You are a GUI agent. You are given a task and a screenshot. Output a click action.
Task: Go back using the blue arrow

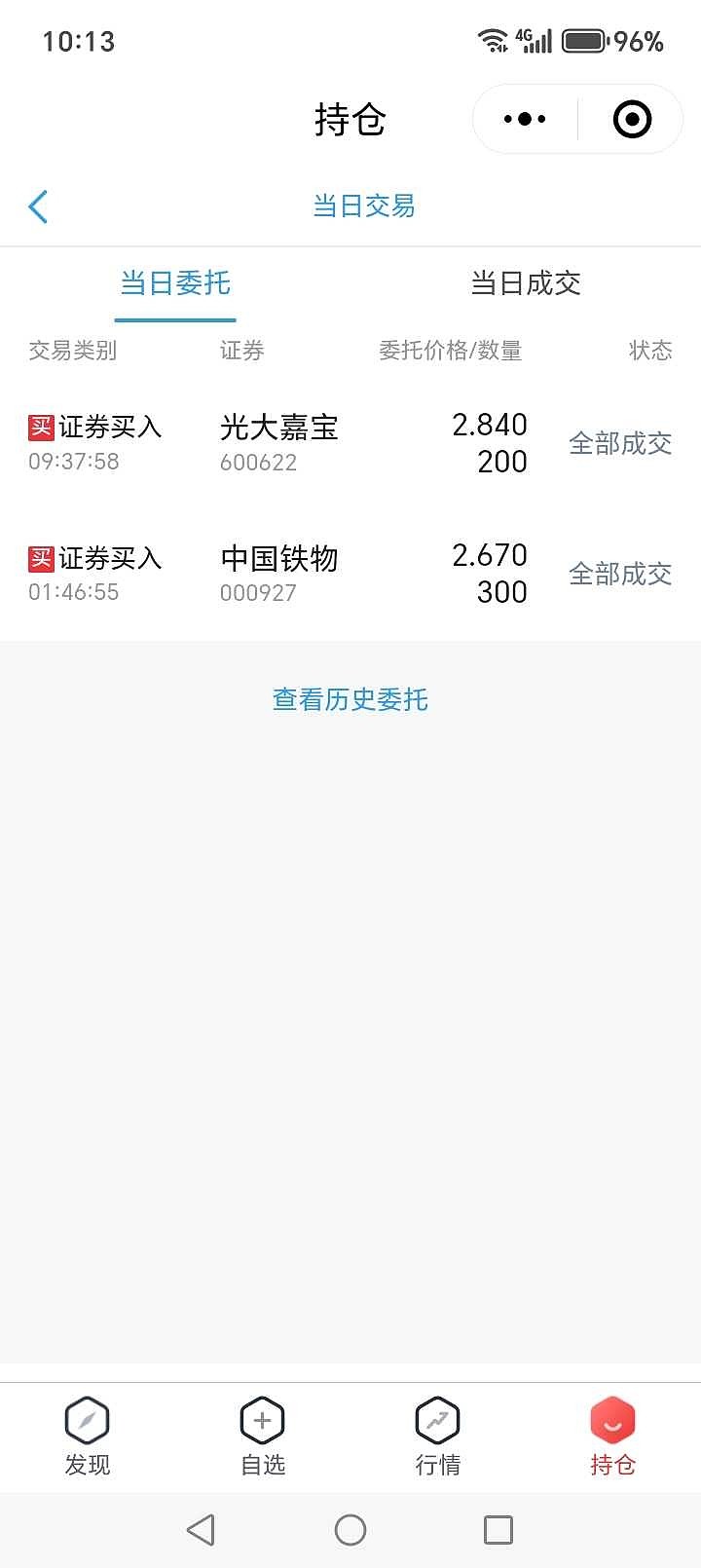click(x=38, y=206)
